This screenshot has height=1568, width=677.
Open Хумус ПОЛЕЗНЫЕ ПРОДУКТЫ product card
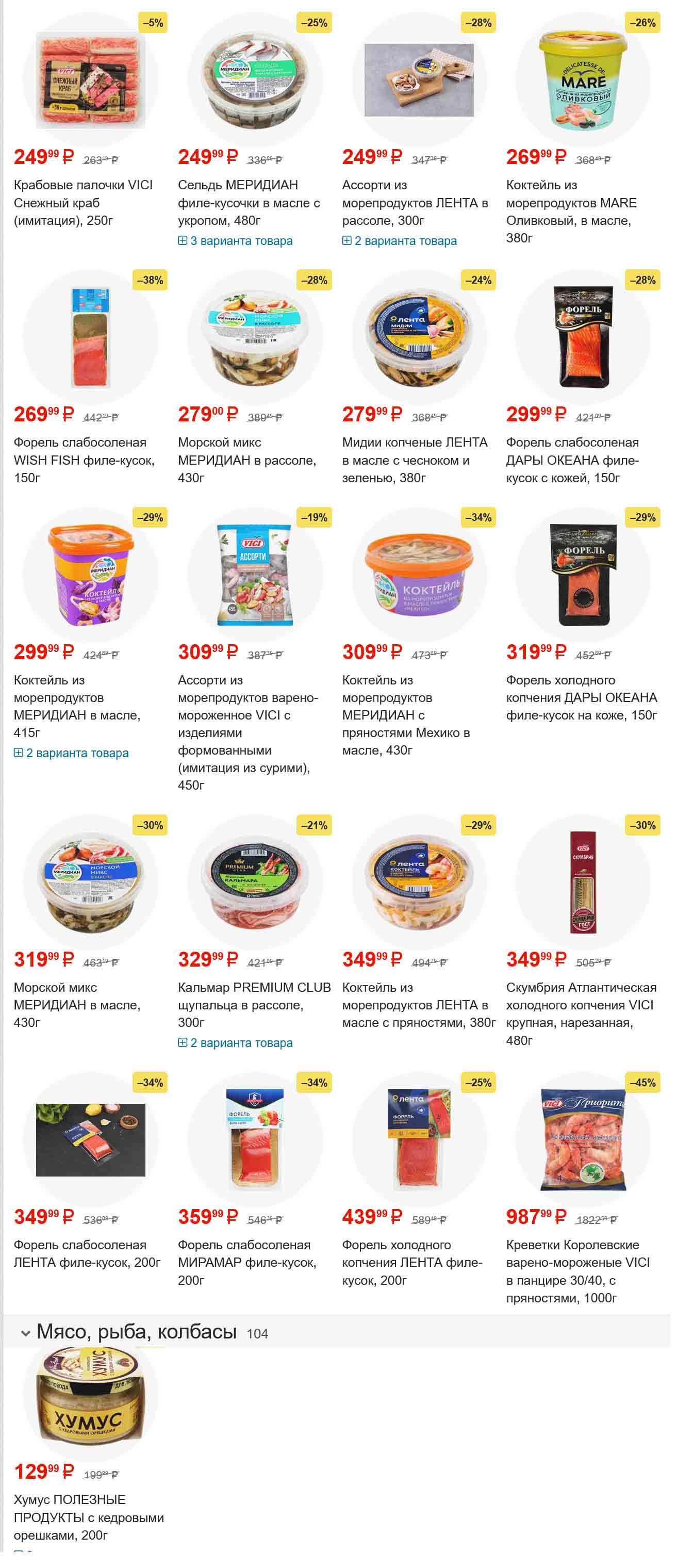coord(88,1517)
